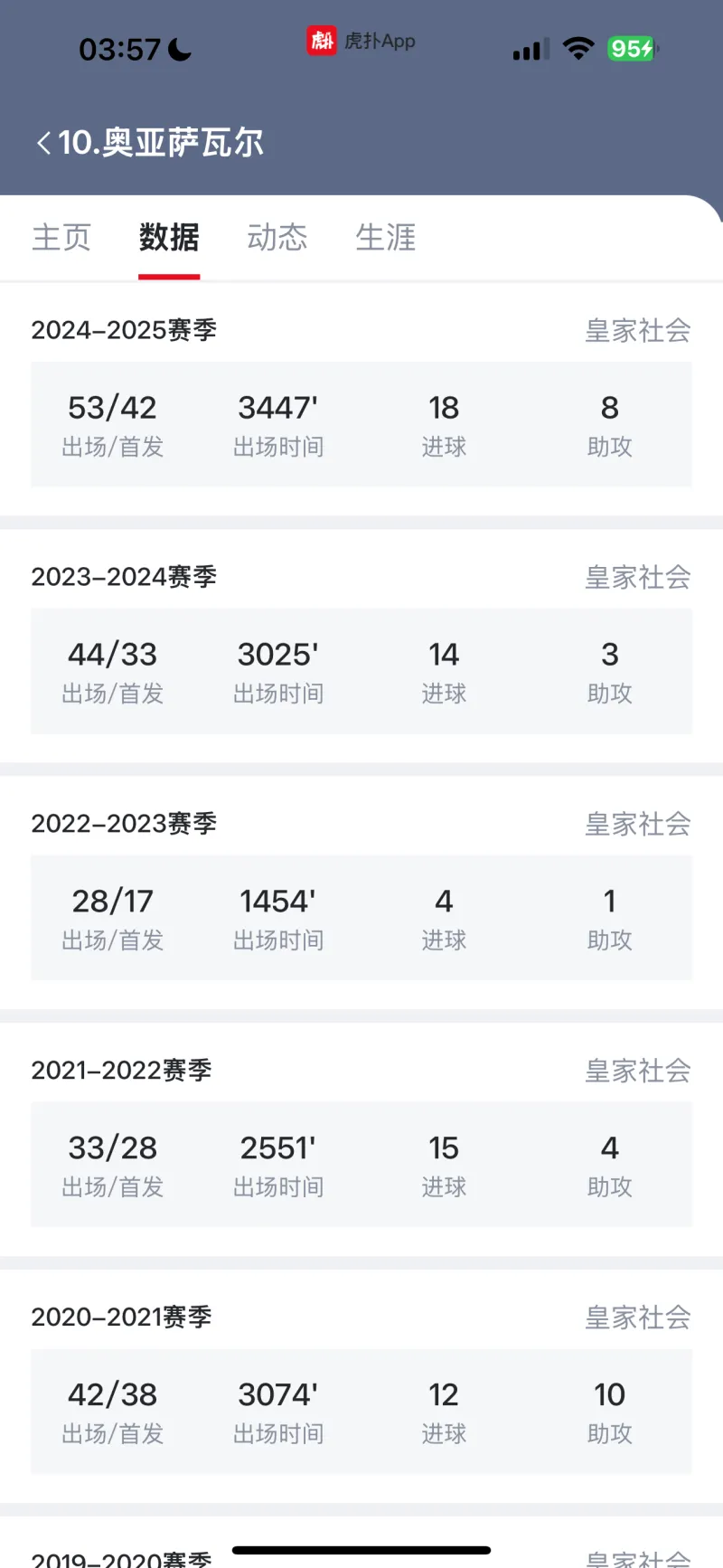723x1568 pixels.
Task: Switch to the 生涯 tab
Action: (386, 238)
